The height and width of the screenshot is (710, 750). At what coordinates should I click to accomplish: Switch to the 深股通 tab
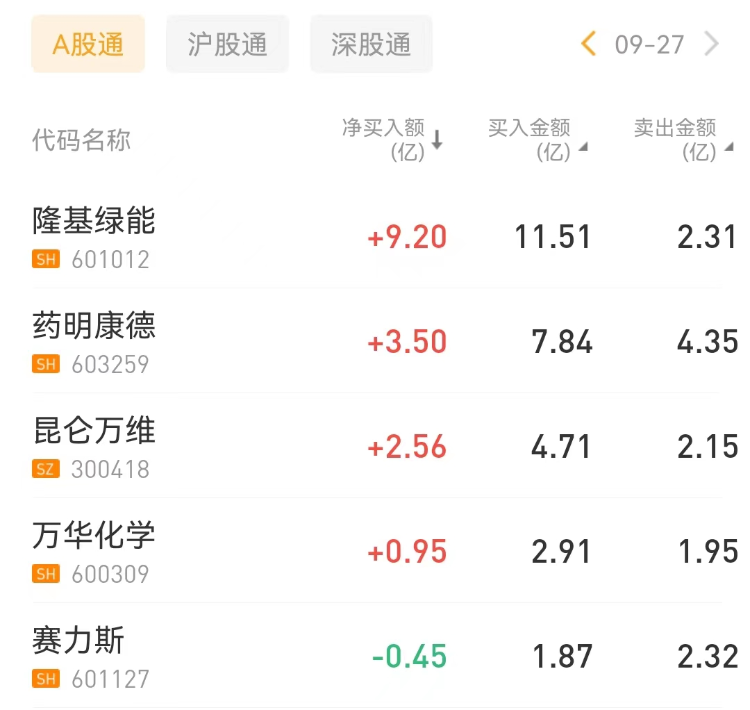(371, 44)
